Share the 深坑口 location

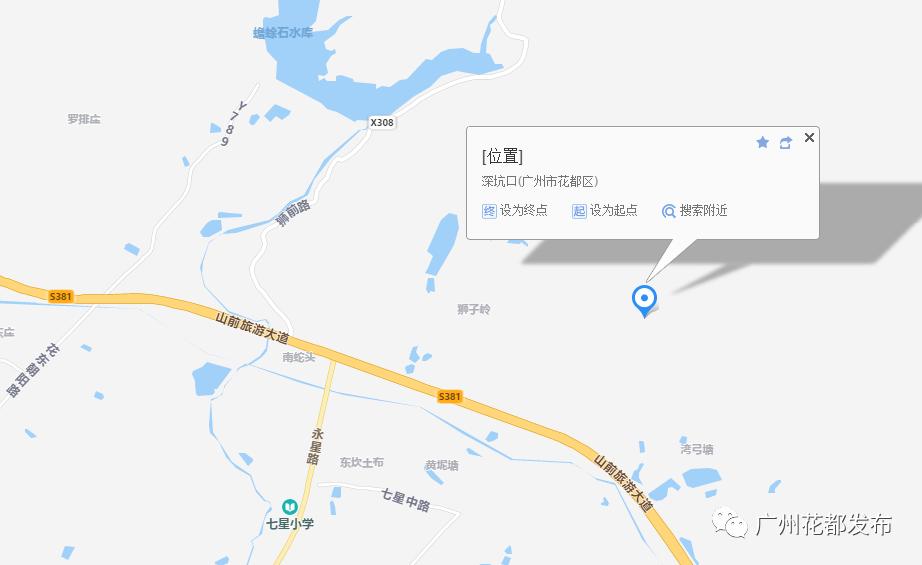pos(786,142)
